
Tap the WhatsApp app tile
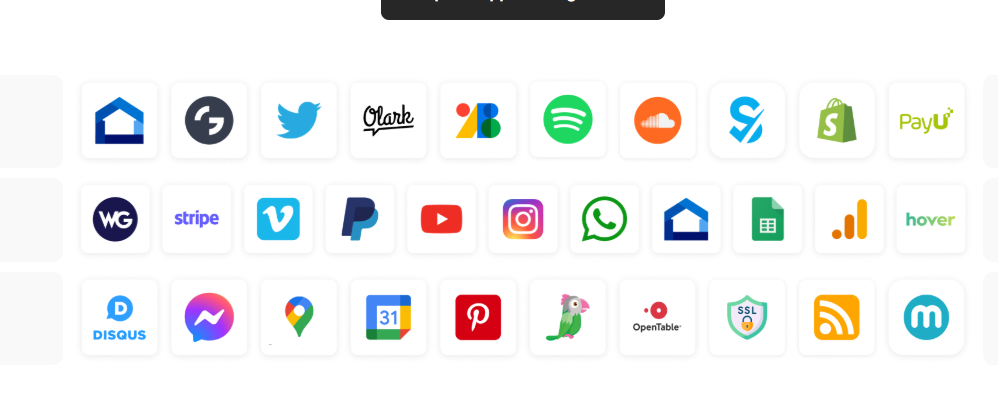[x=605, y=219]
